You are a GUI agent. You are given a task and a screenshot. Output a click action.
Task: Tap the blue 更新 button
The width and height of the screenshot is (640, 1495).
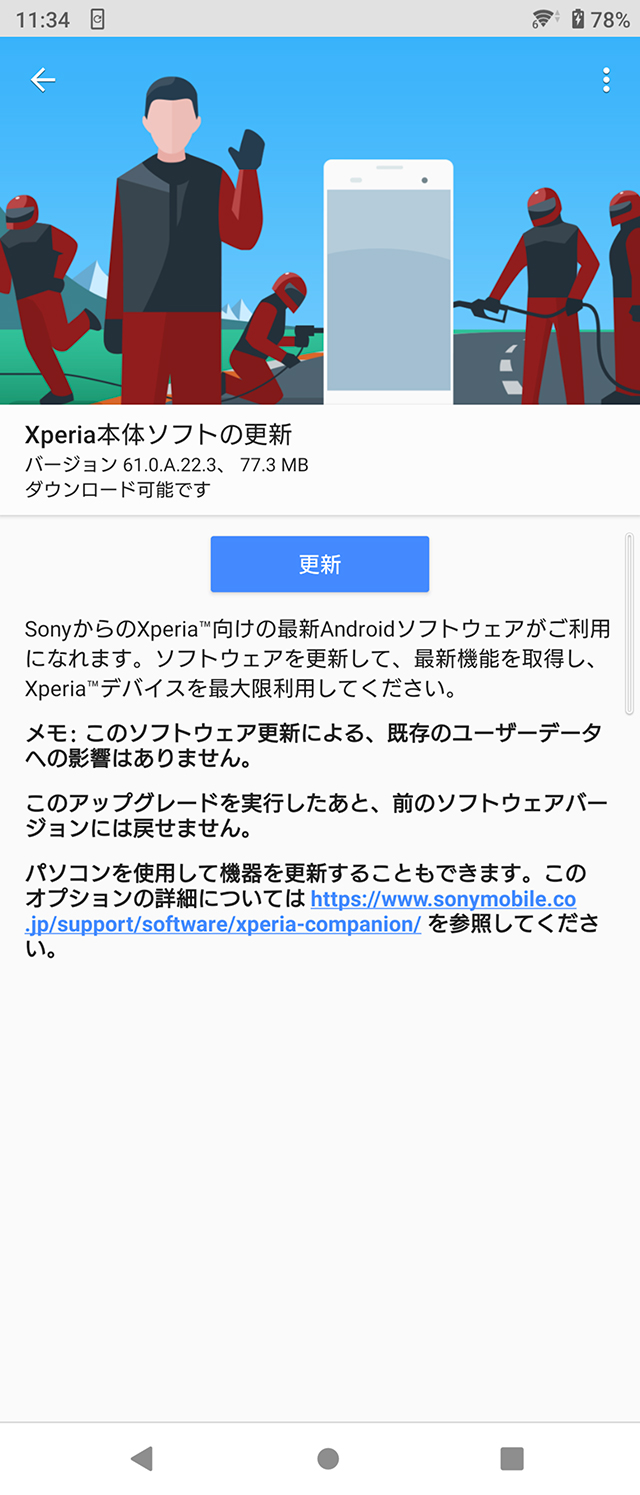click(320, 564)
